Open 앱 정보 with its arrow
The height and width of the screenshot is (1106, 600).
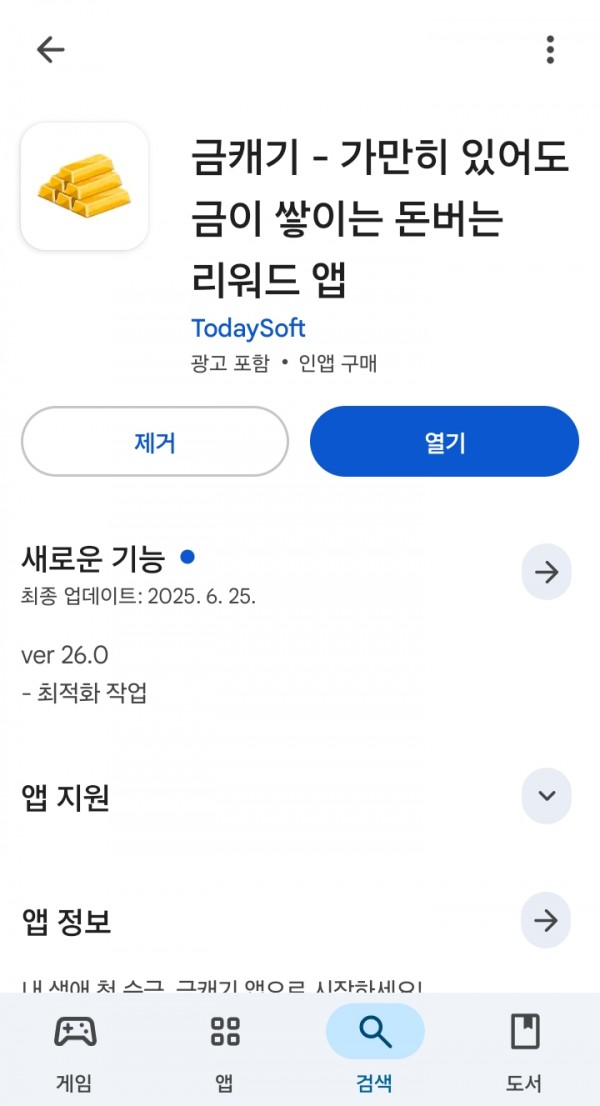(x=546, y=920)
